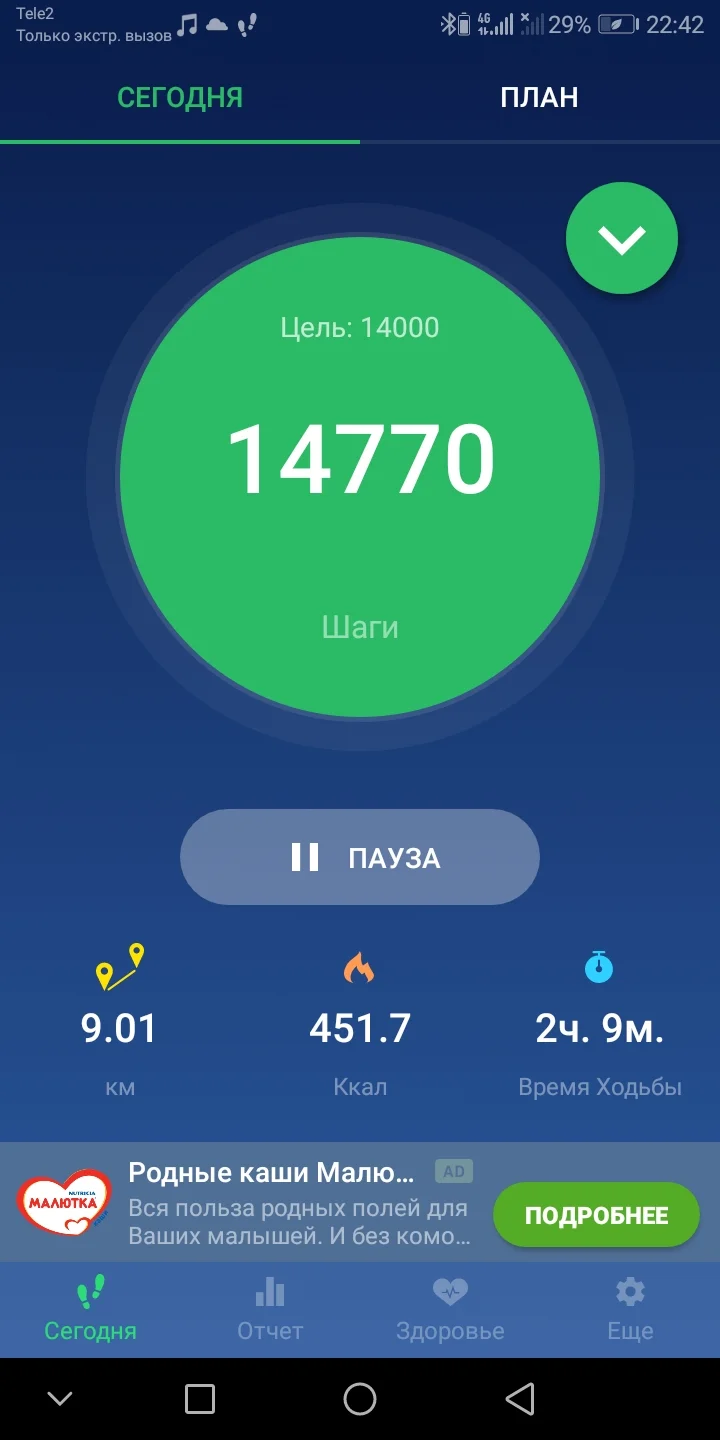Expand the green chevron-down button
Image resolution: width=720 pixels, height=1440 pixels.
[x=622, y=239]
